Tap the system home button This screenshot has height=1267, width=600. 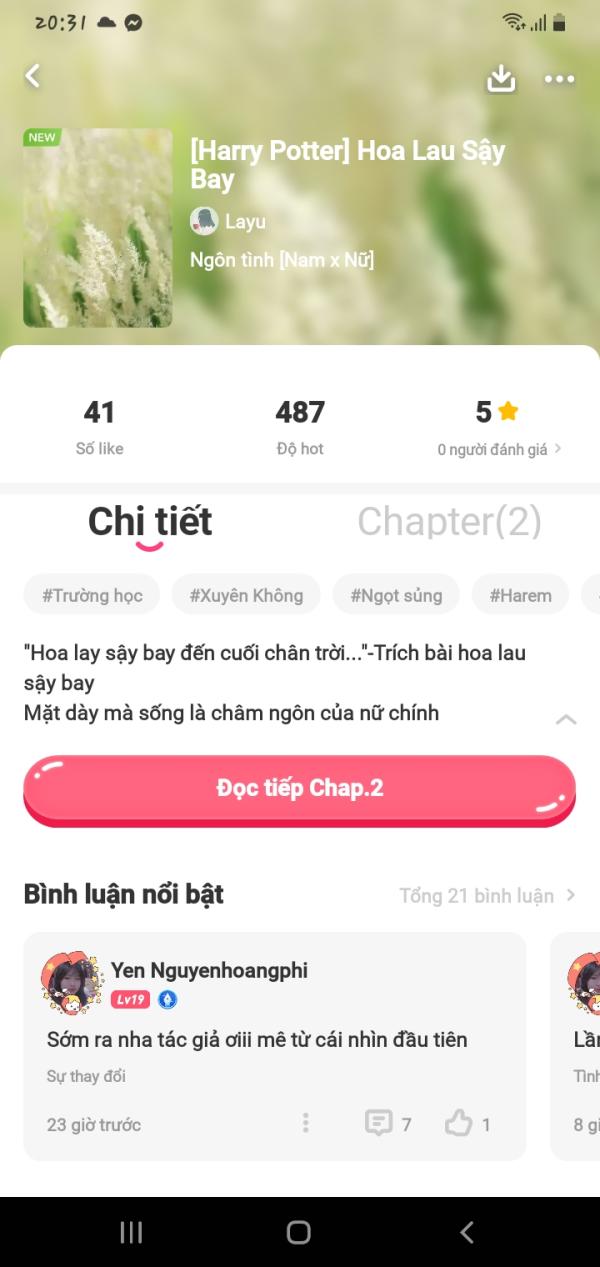click(299, 1232)
